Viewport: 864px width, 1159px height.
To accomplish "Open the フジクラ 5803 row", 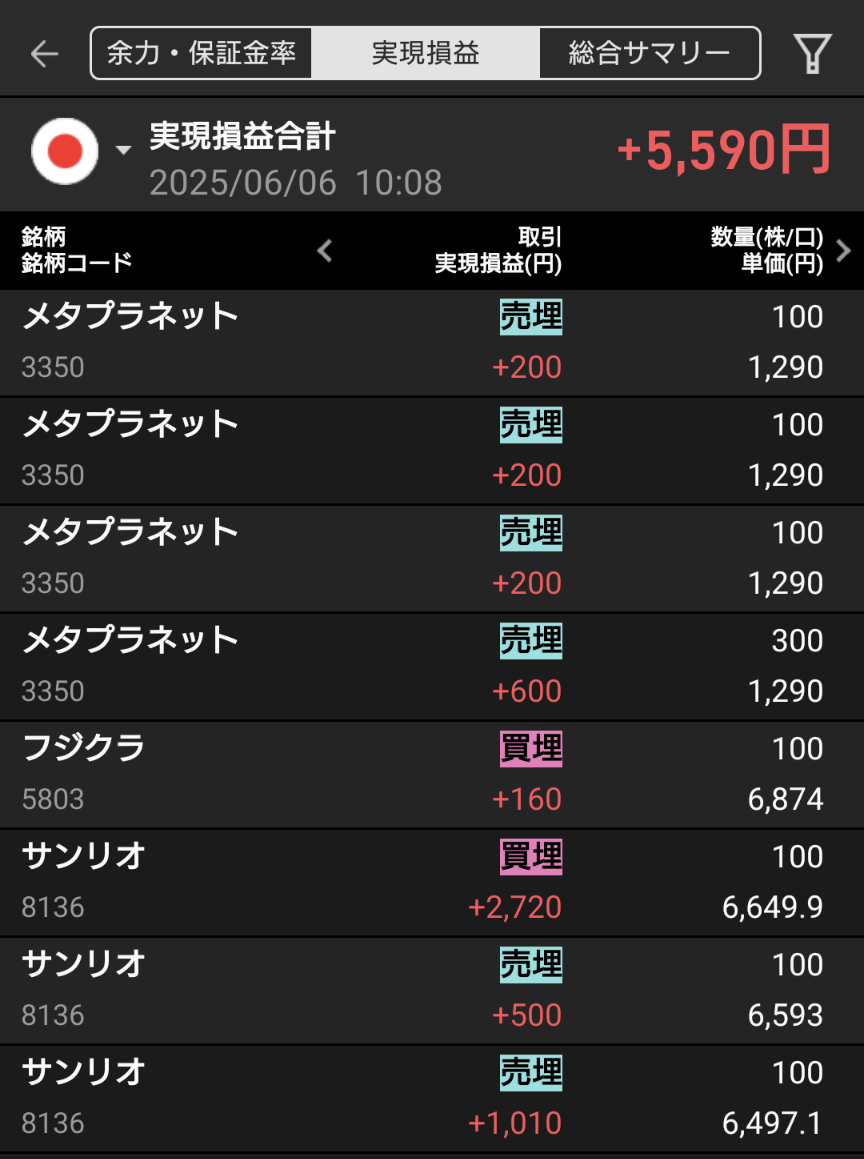I will coord(432,774).
